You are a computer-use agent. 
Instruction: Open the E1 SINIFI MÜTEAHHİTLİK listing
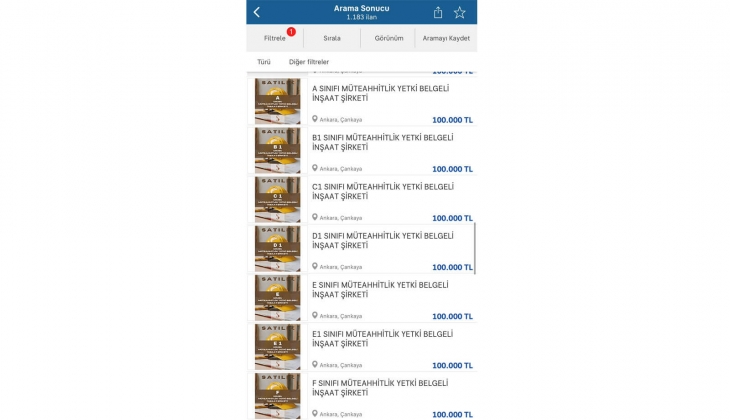coord(382,338)
